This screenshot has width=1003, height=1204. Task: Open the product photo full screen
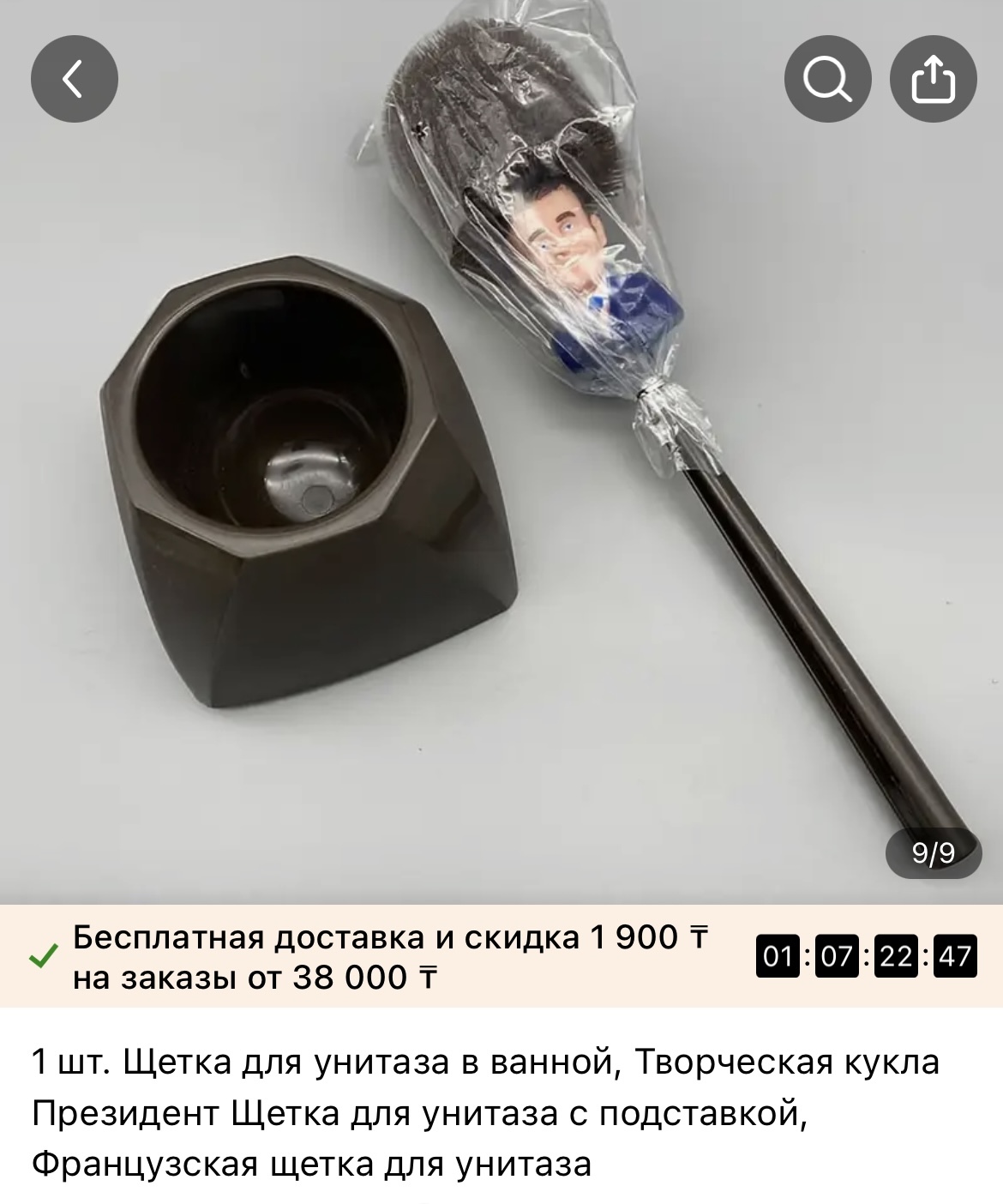coord(501,480)
